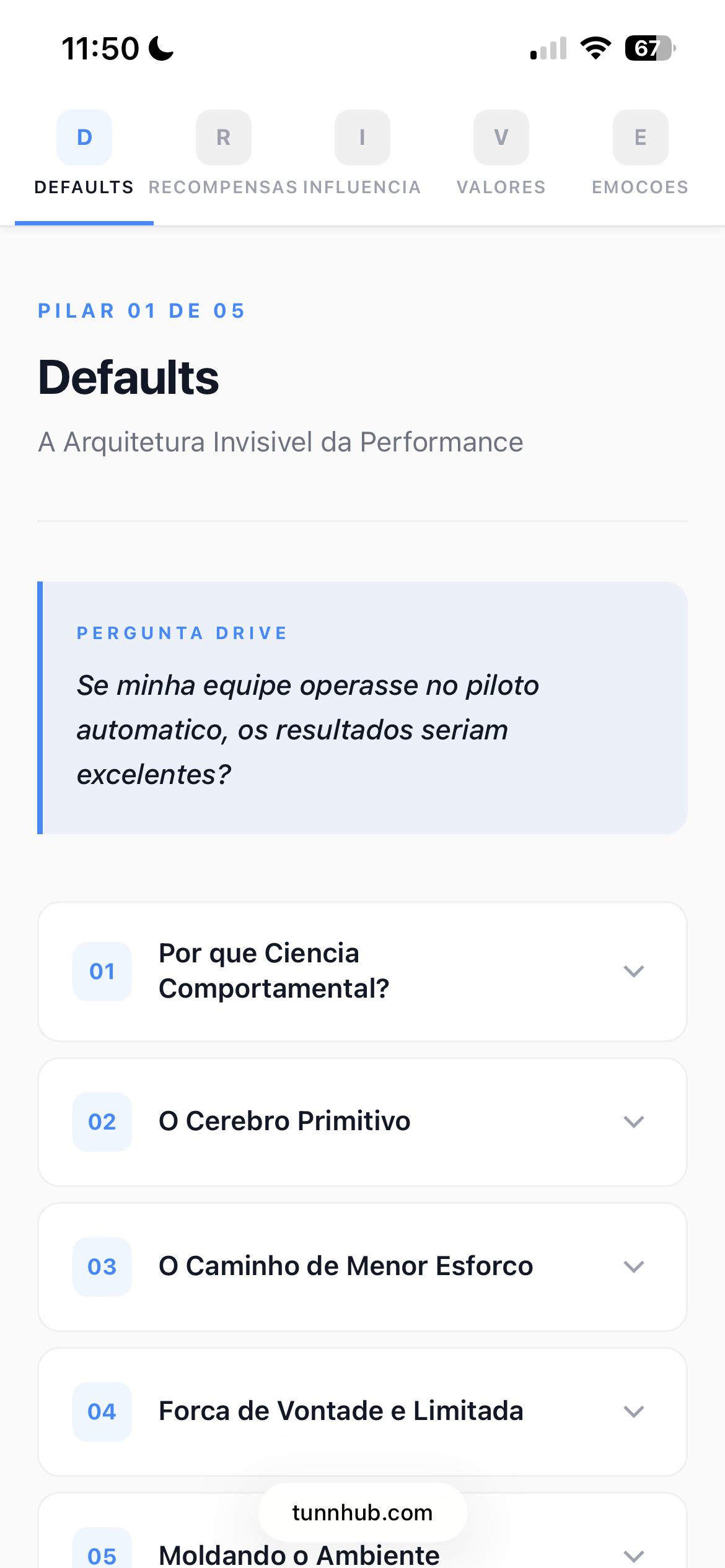The height and width of the screenshot is (1568, 725).
Task: Switch to the EMOCOES tab
Action: (x=639, y=186)
